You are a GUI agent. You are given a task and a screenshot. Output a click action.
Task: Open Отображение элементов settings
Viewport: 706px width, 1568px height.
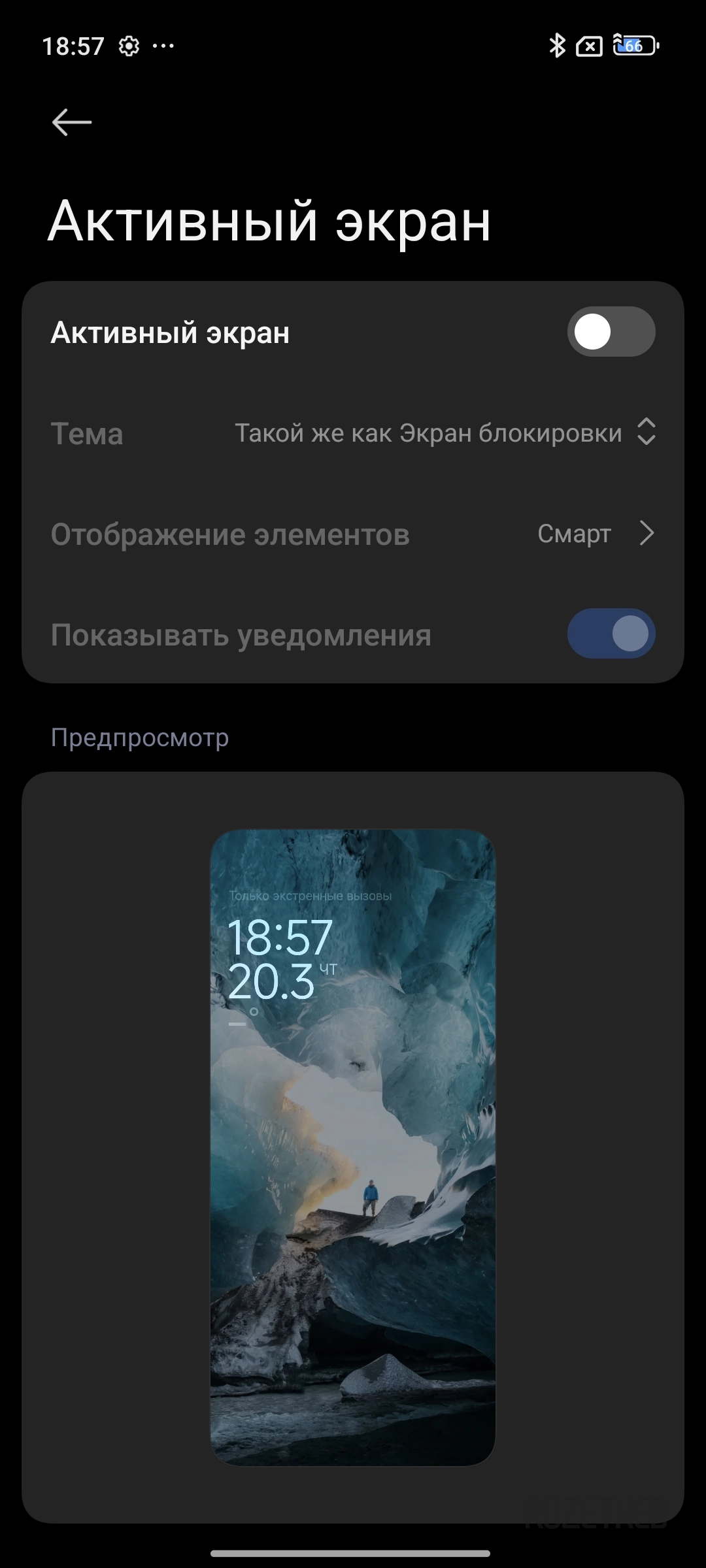pyautogui.click(x=353, y=534)
